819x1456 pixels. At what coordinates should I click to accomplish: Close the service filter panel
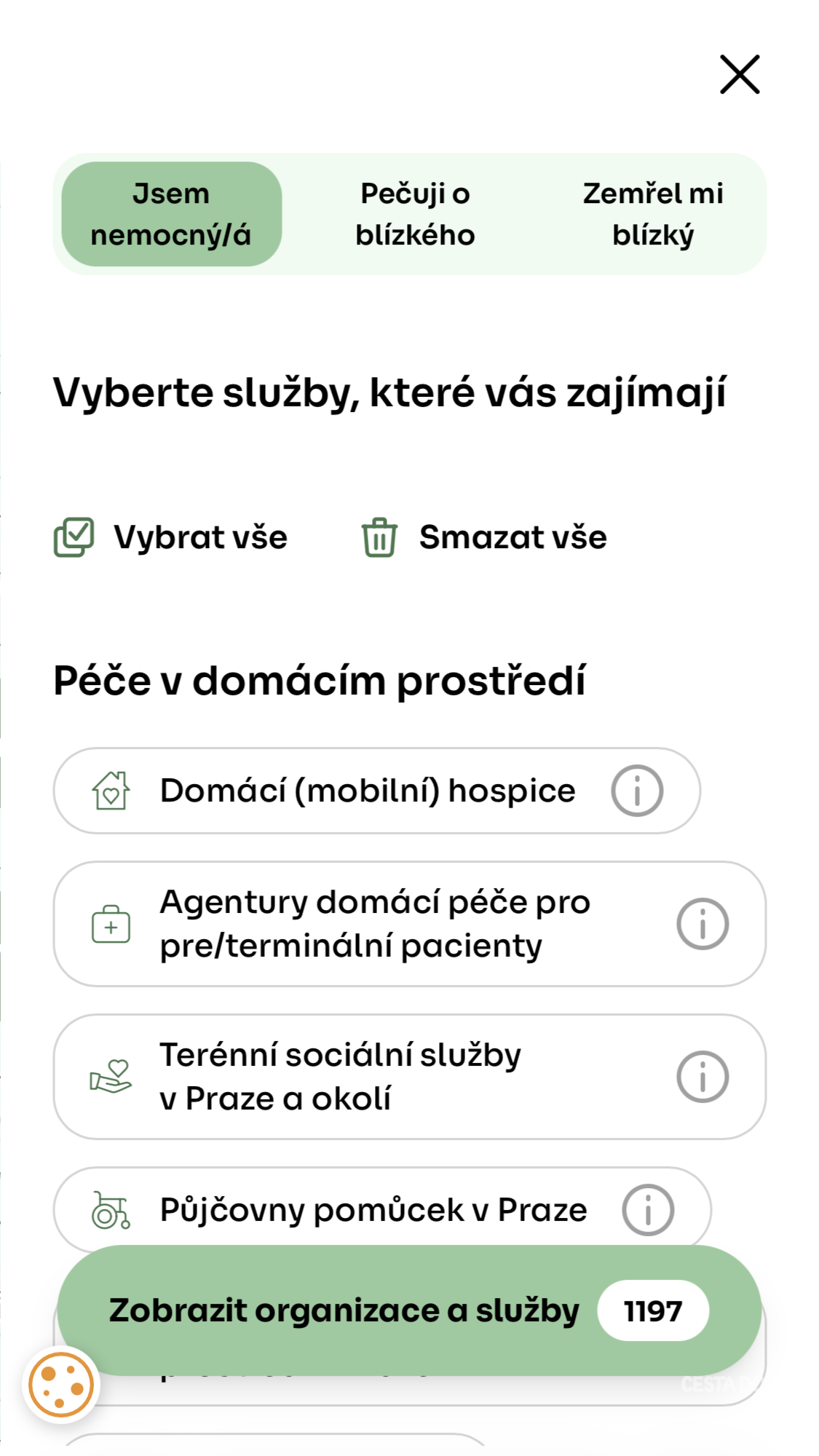[x=740, y=74]
